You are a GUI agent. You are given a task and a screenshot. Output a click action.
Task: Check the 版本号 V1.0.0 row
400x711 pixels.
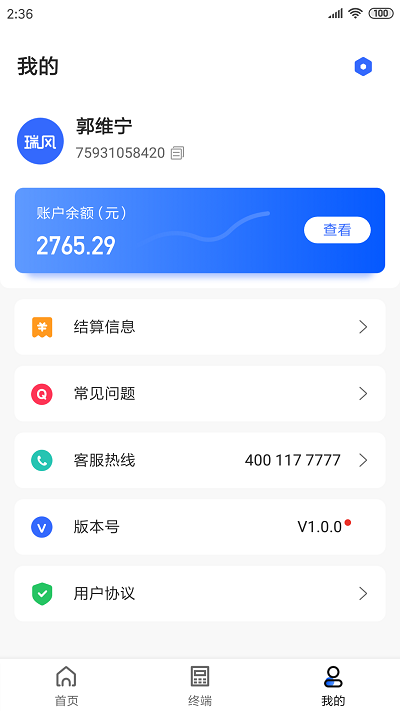[x=200, y=527]
